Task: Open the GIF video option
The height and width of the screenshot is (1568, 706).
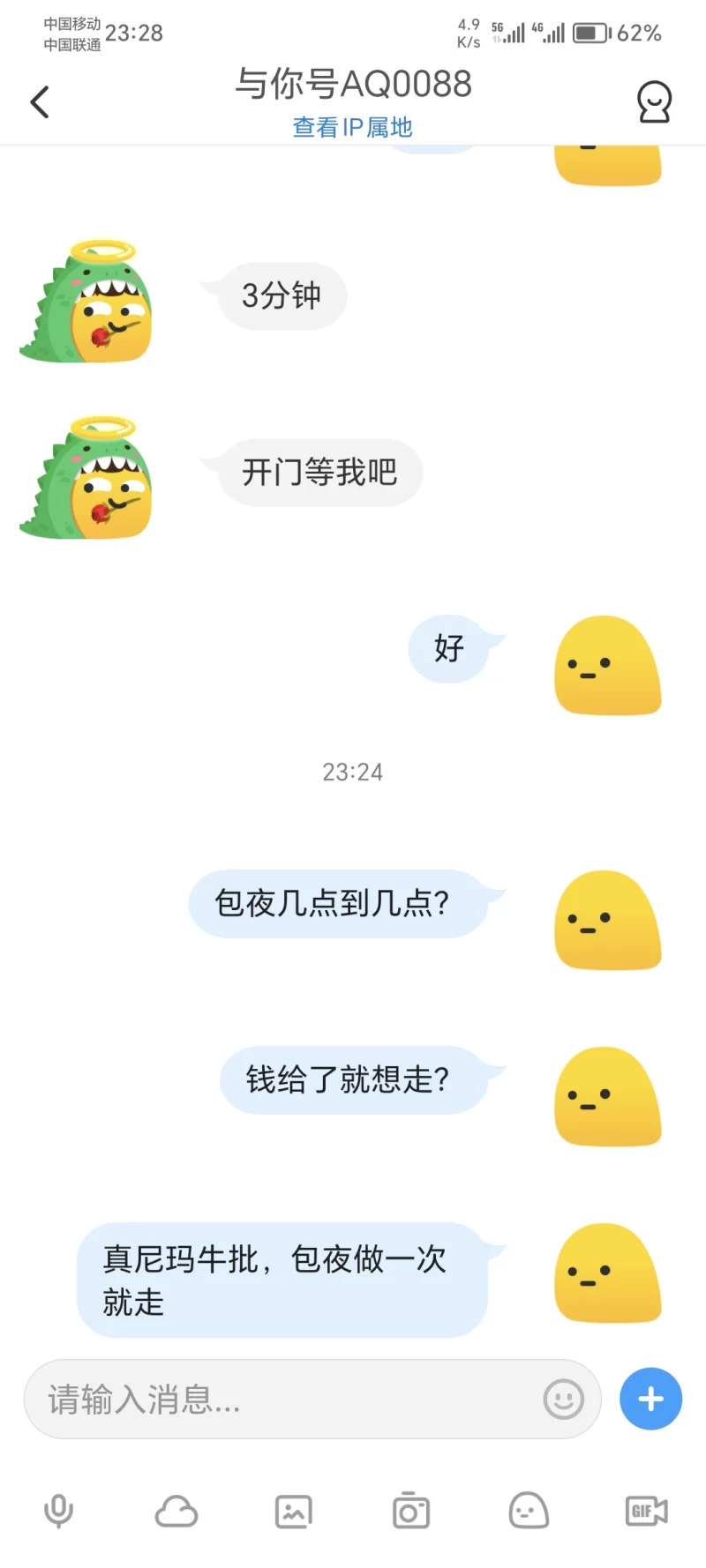Action: (646, 1512)
